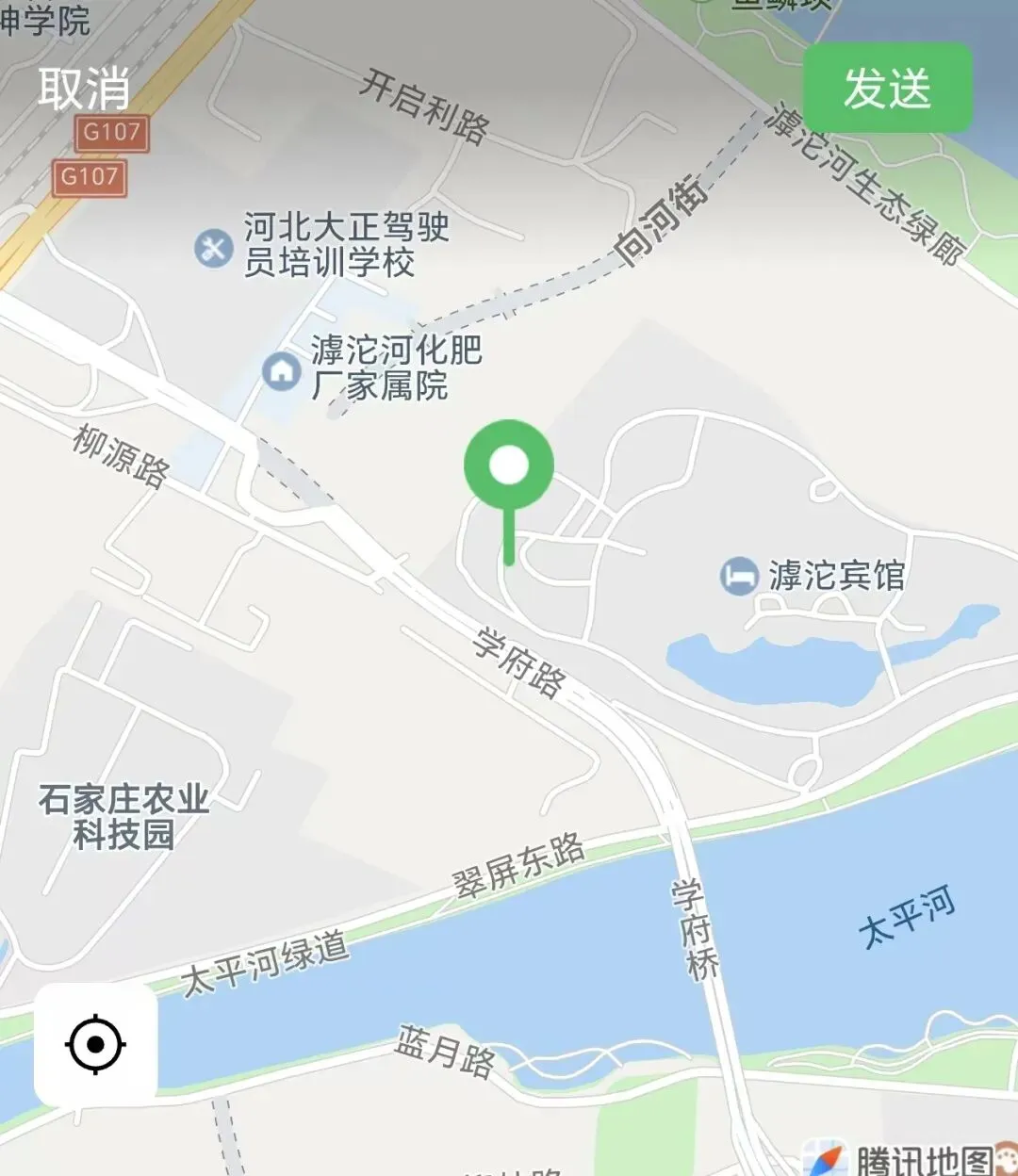Recenter the map on current location

pos(95,1044)
